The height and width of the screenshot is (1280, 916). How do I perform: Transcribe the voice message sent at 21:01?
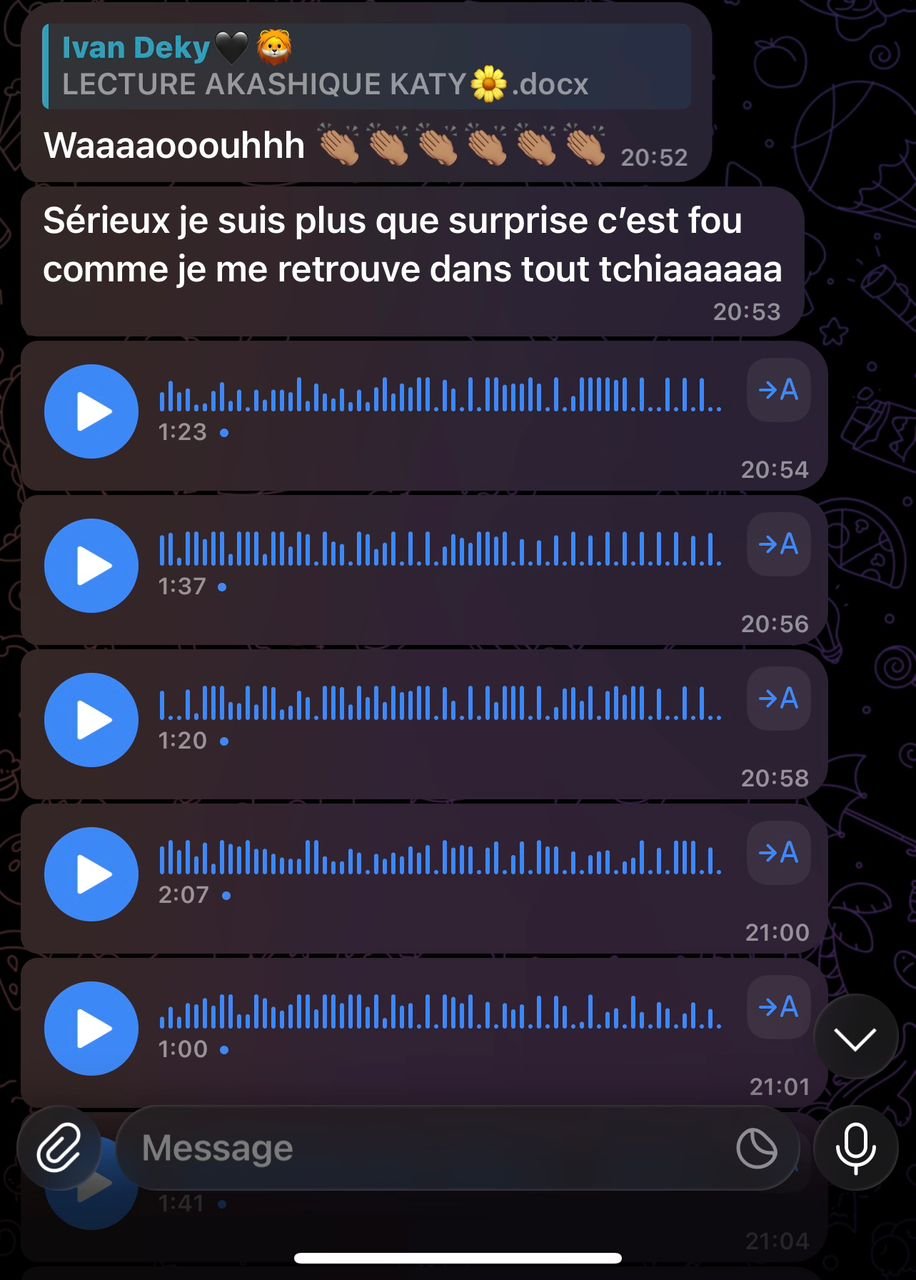pos(778,1007)
